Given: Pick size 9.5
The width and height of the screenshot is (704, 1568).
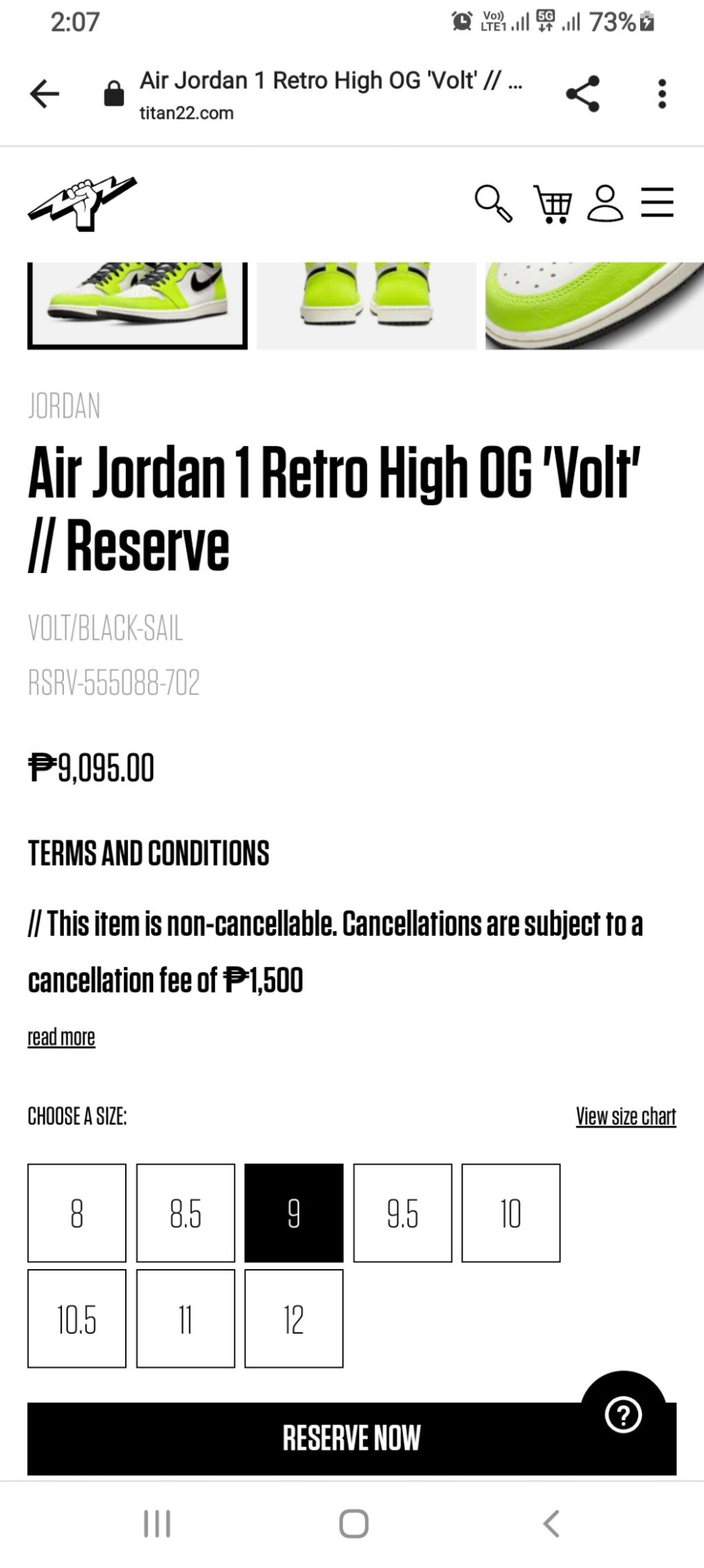Looking at the screenshot, I should click(x=402, y=1213).
